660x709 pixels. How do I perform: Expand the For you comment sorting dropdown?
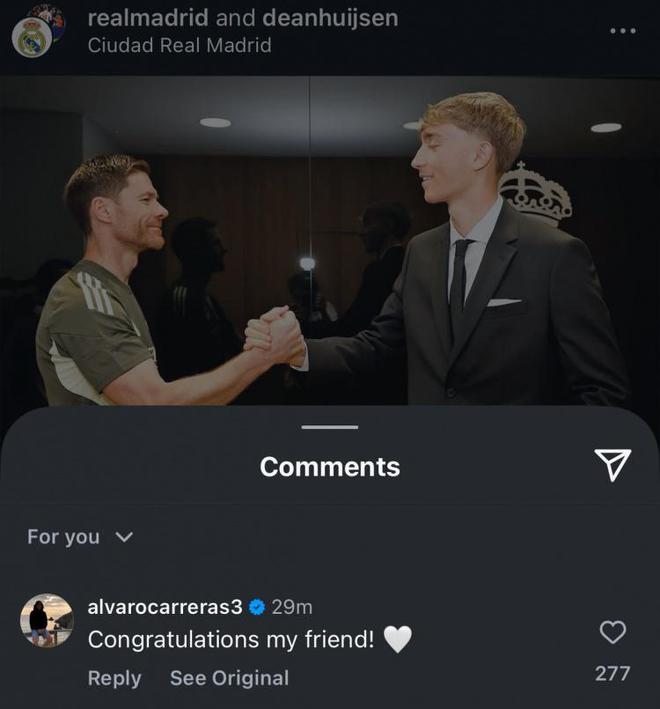tap(80, 537)
